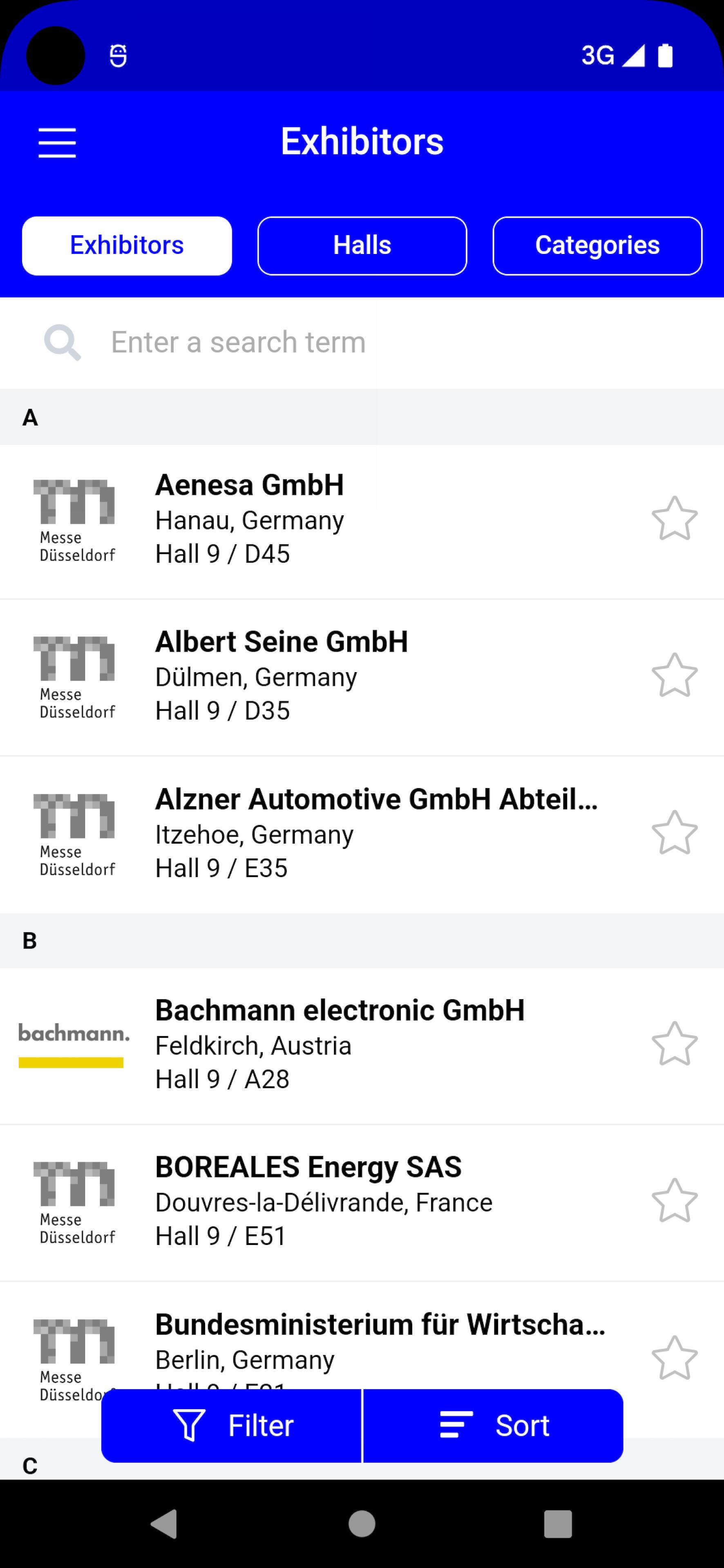Open the hamburger navigation menu
The height and width of the screenshot is (1568, 724).
point(57,143)
